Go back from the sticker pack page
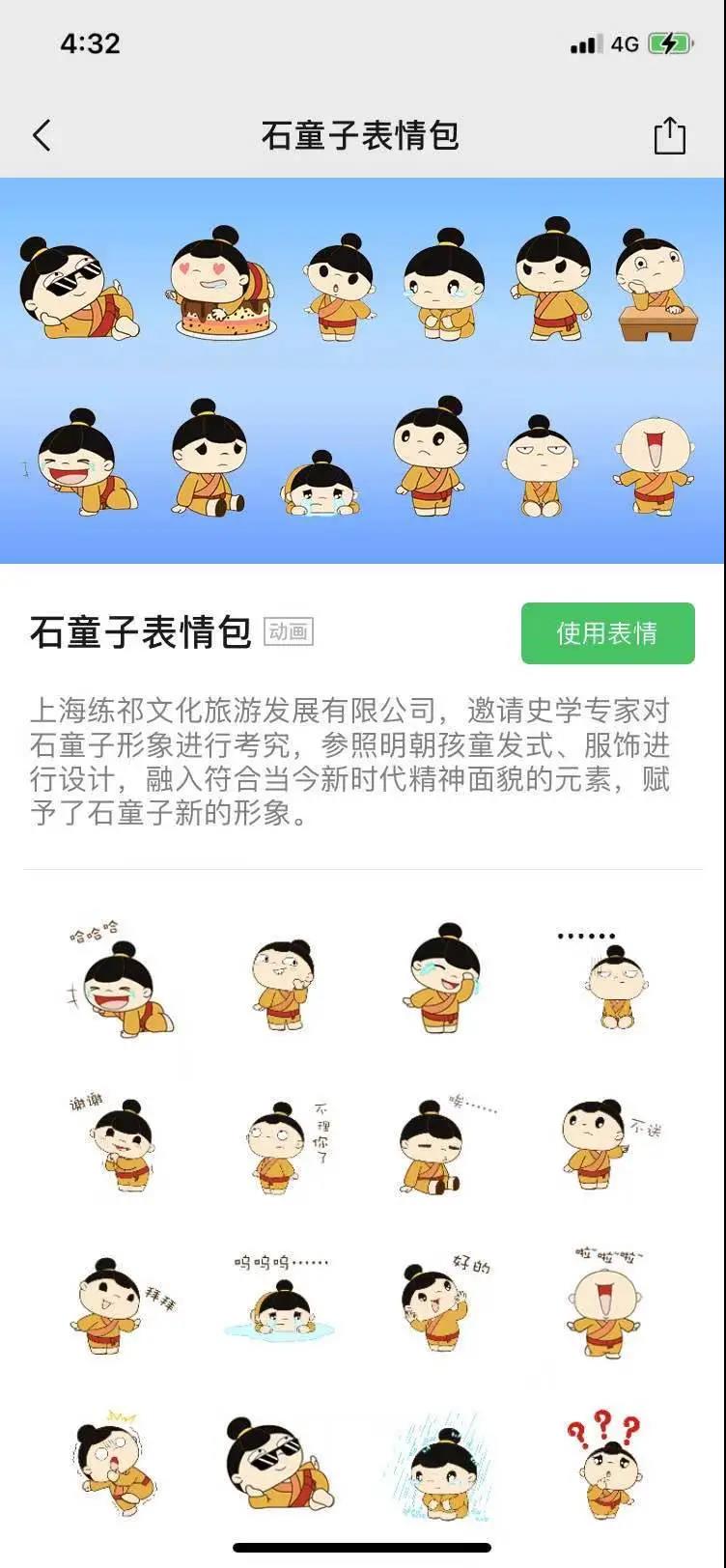Viewport: 726px width, 1568px height. 42,135
